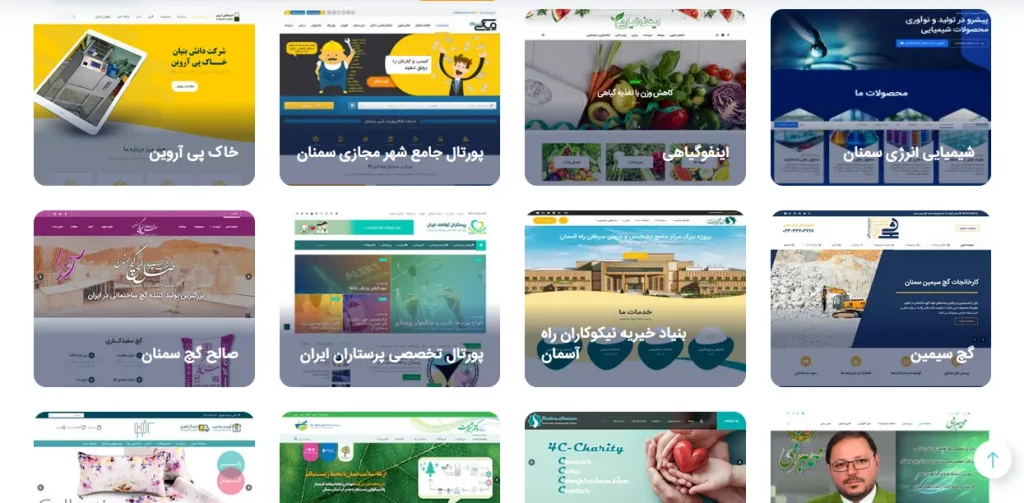View the بنیاد خیریه نیکوکاران راه آسمان card

tap(635, 298)
